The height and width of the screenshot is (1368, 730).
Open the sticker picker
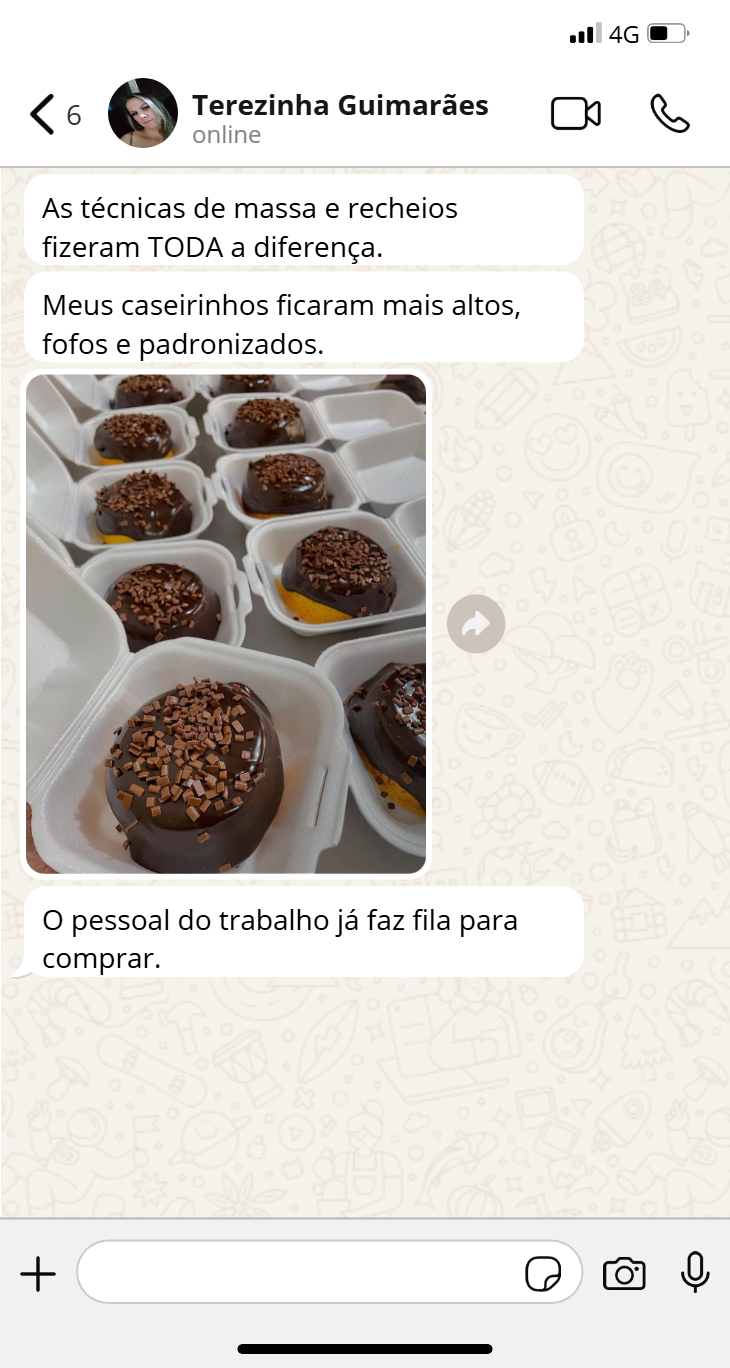(543, 1274)
